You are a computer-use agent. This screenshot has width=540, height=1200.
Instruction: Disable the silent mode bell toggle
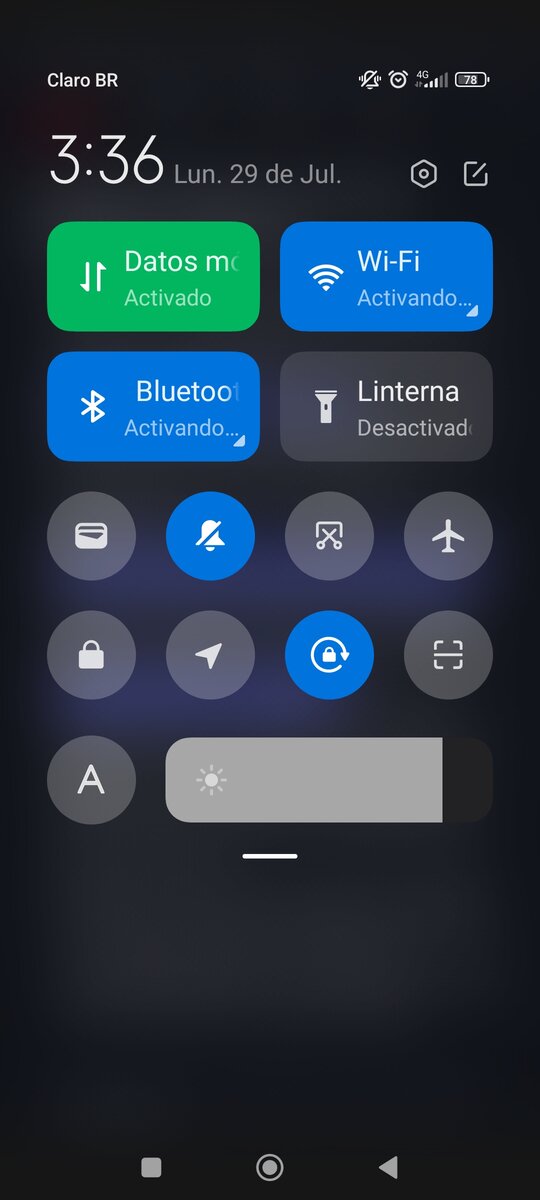click(210, 536)
